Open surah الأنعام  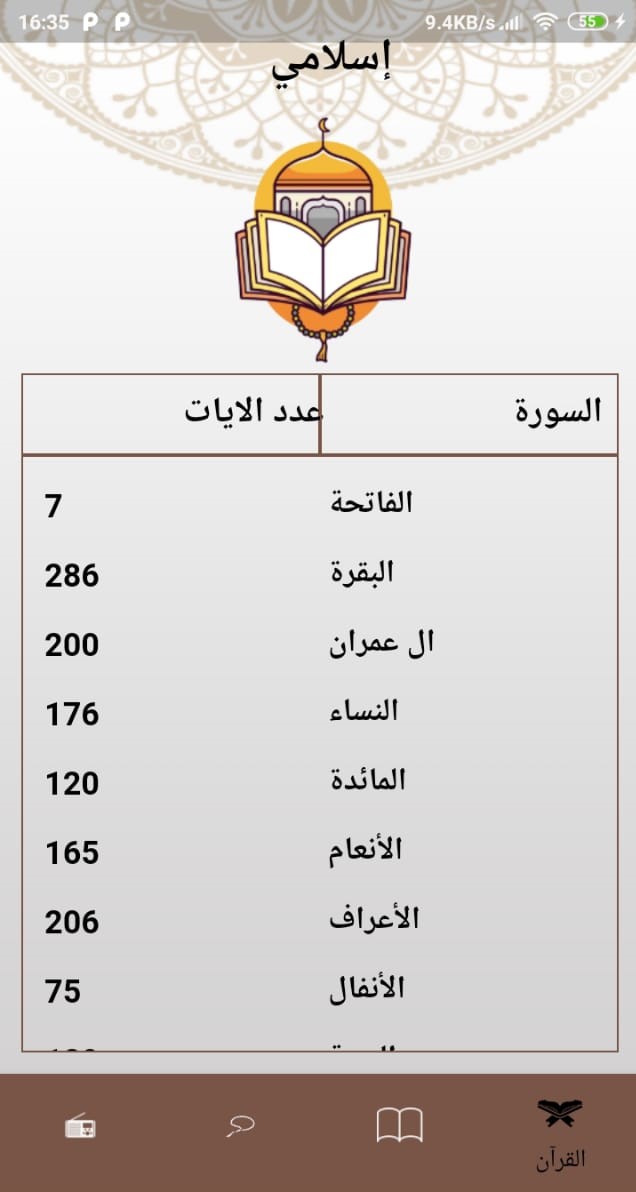pyautogui.click(x=319, y=853)
